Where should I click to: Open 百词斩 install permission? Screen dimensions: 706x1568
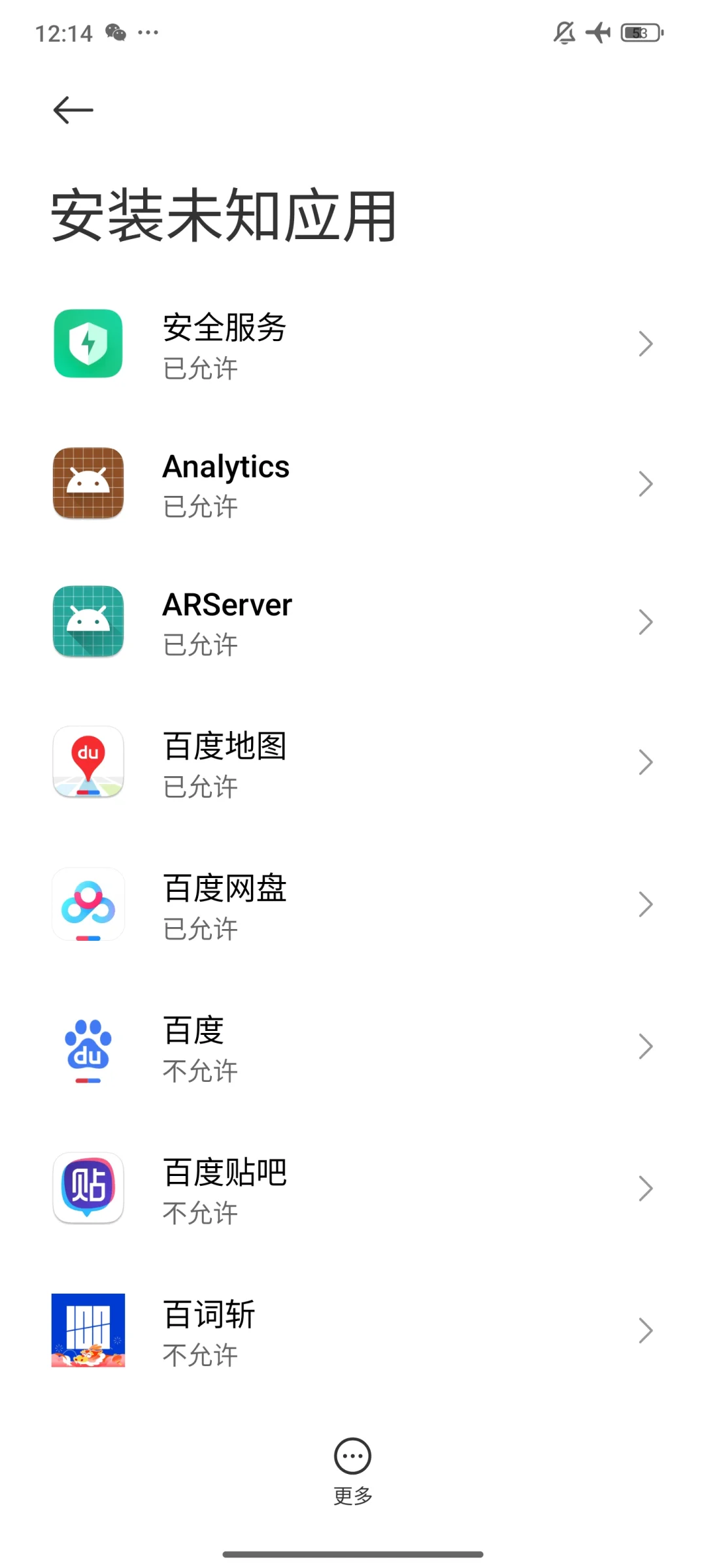(x=353, y=1331)
